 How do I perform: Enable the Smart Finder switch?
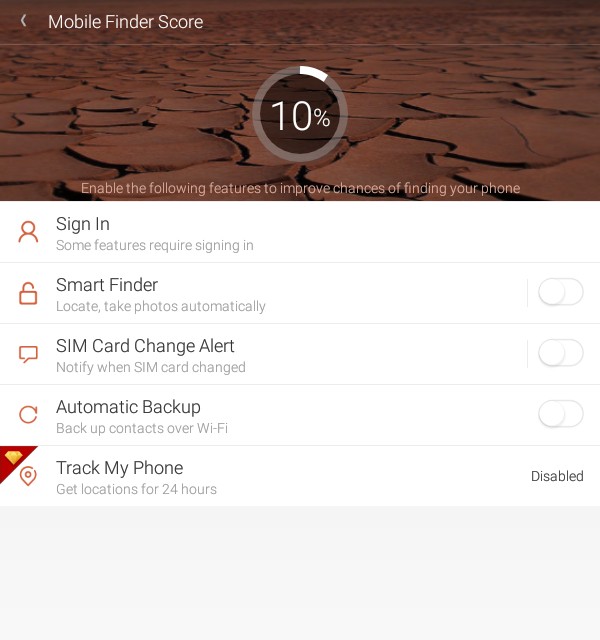[560, 292]
